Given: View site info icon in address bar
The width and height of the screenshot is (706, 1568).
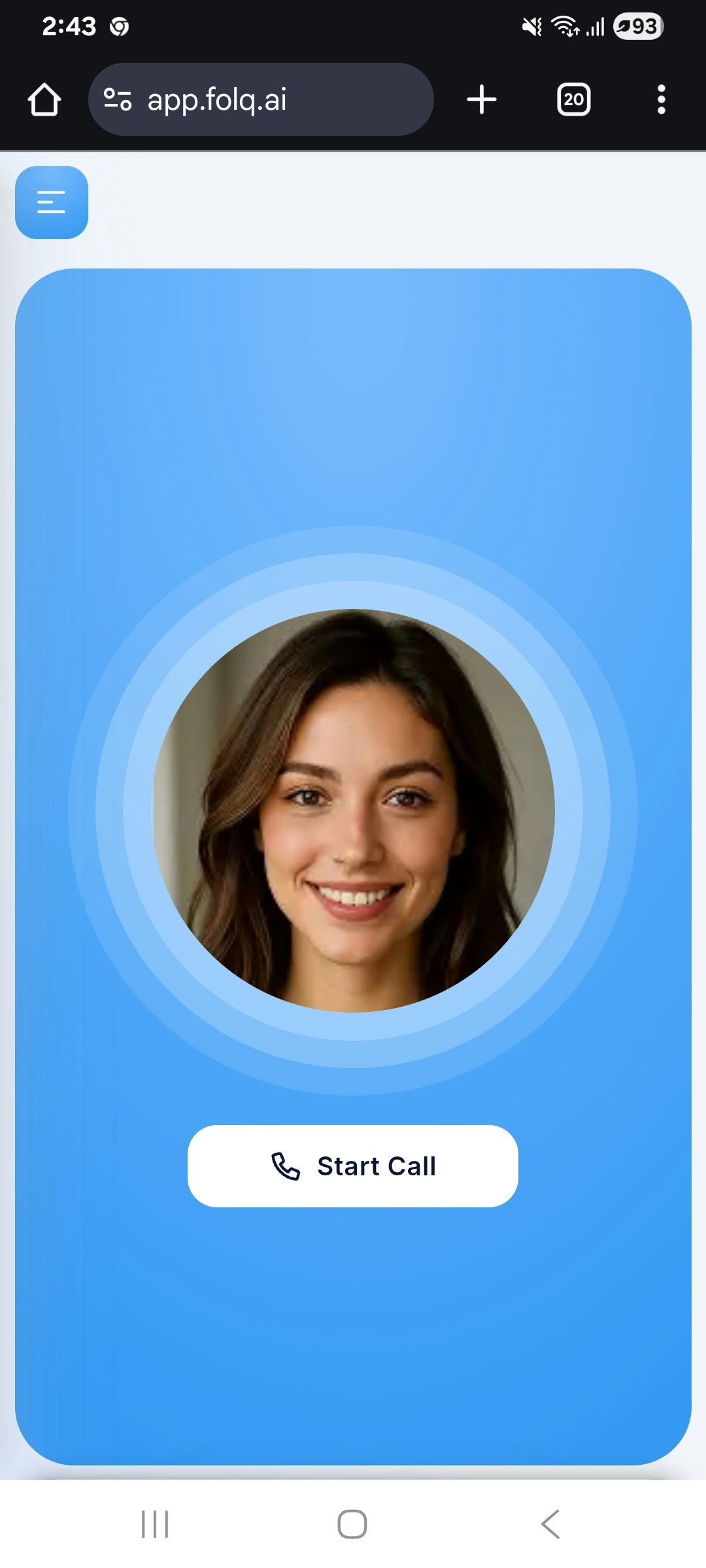Looking at the screenshot, I should tap(118, 100).
